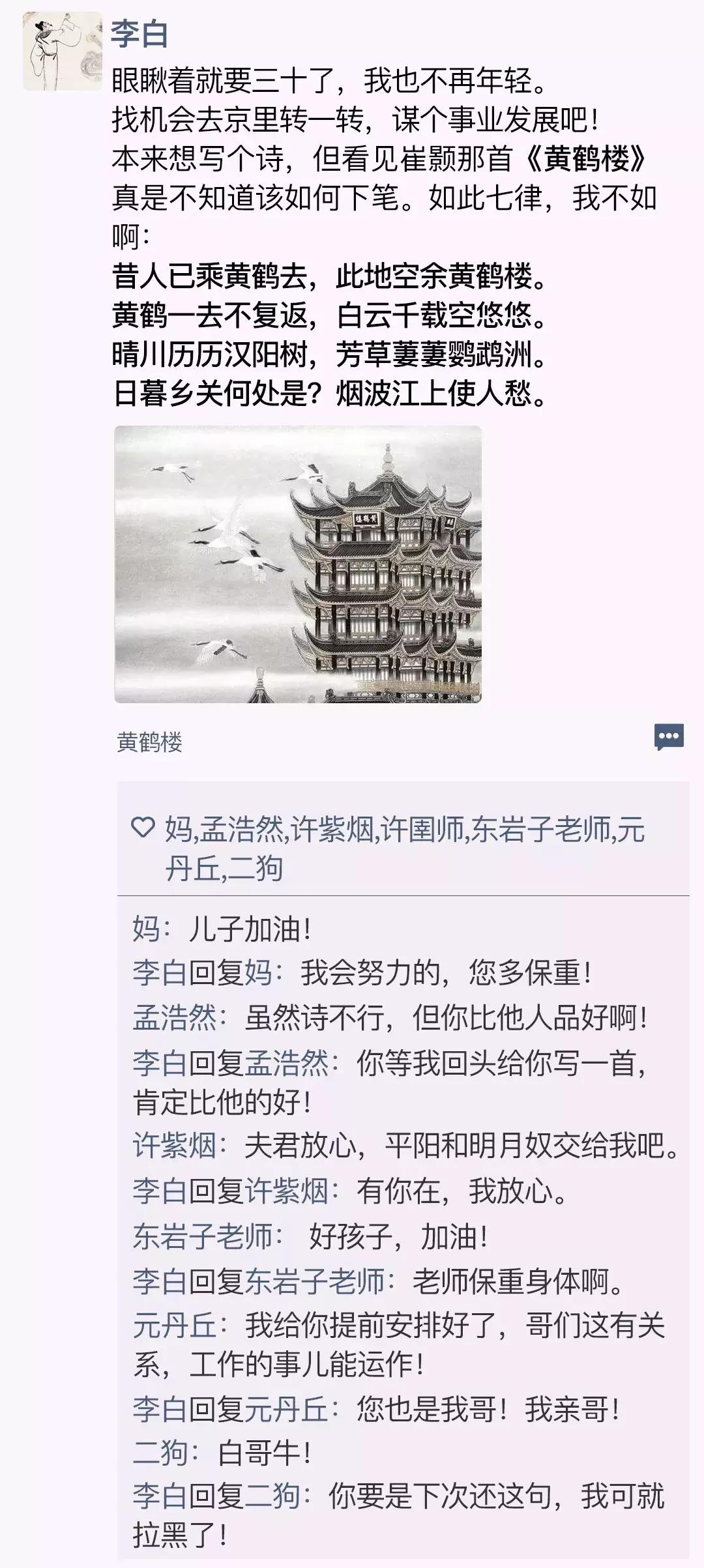Open the Yellow Crane Tower picture
Viewport: 704px width, 1568px height.
(x=298, y=564)
